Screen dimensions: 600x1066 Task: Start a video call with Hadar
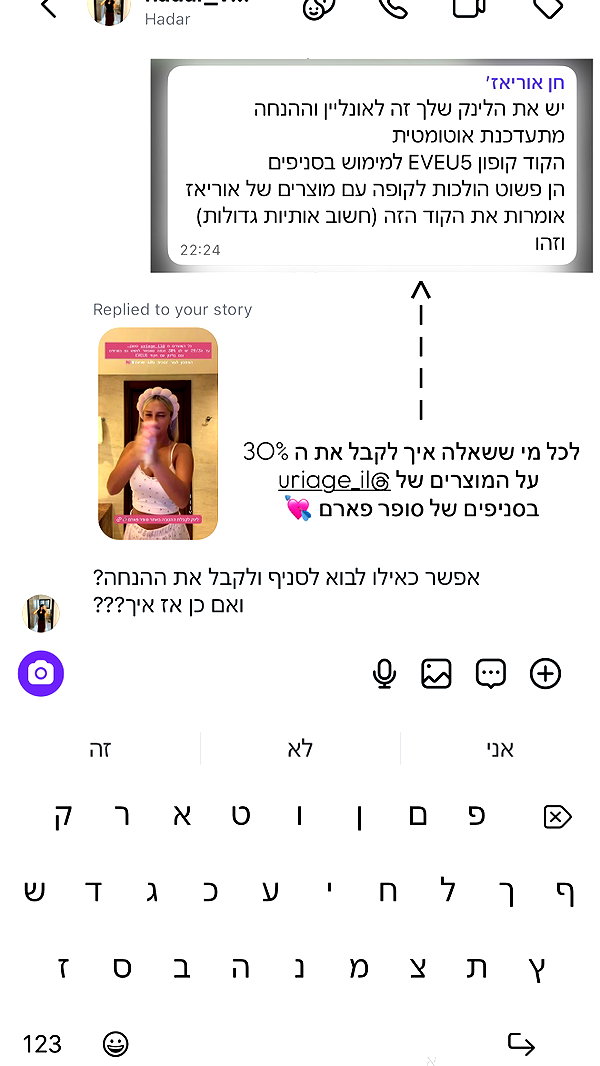pyautogui.click(x=469, y=7)
